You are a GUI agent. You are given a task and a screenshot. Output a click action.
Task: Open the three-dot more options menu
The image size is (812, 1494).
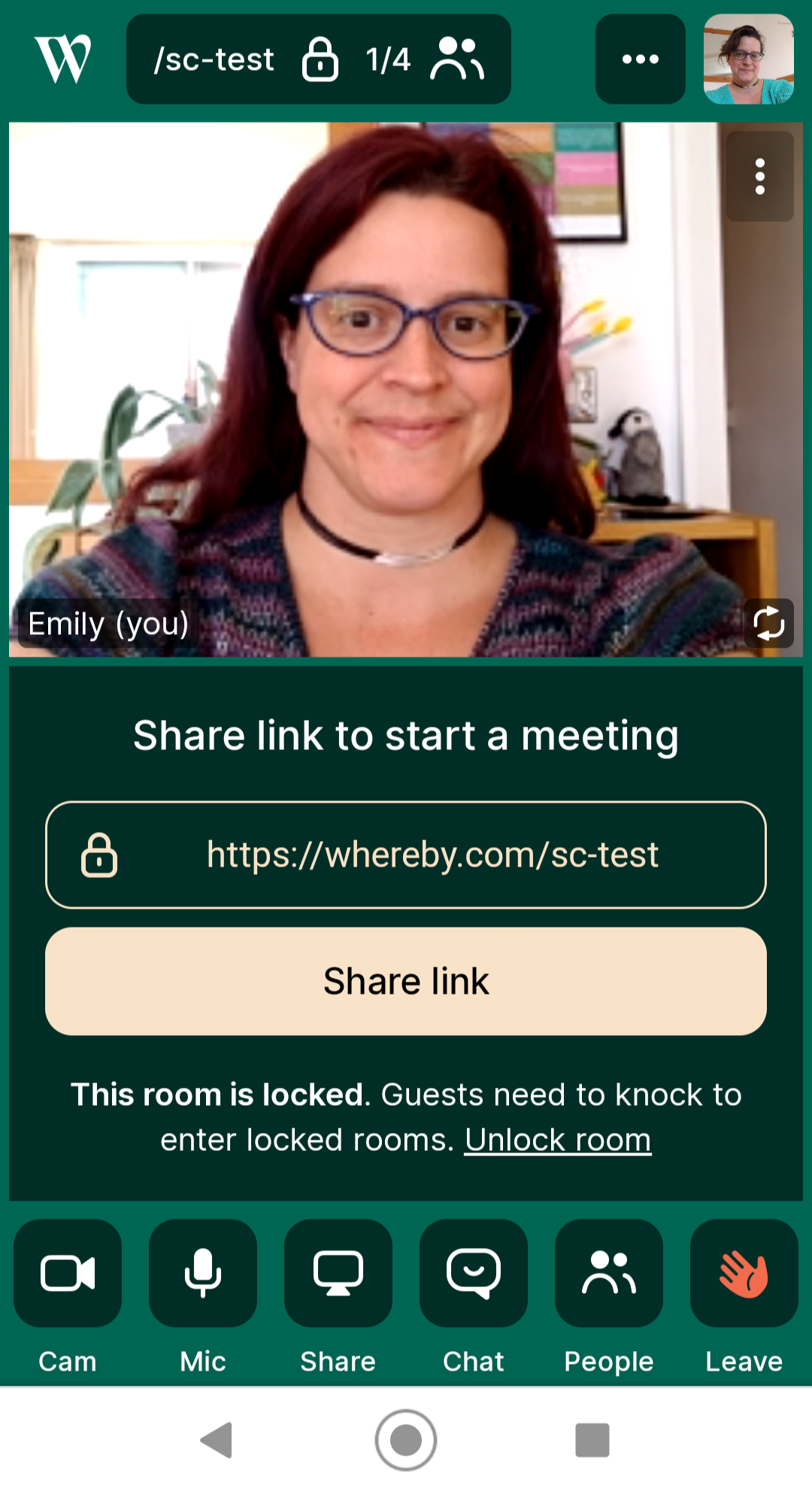(640, 59)
